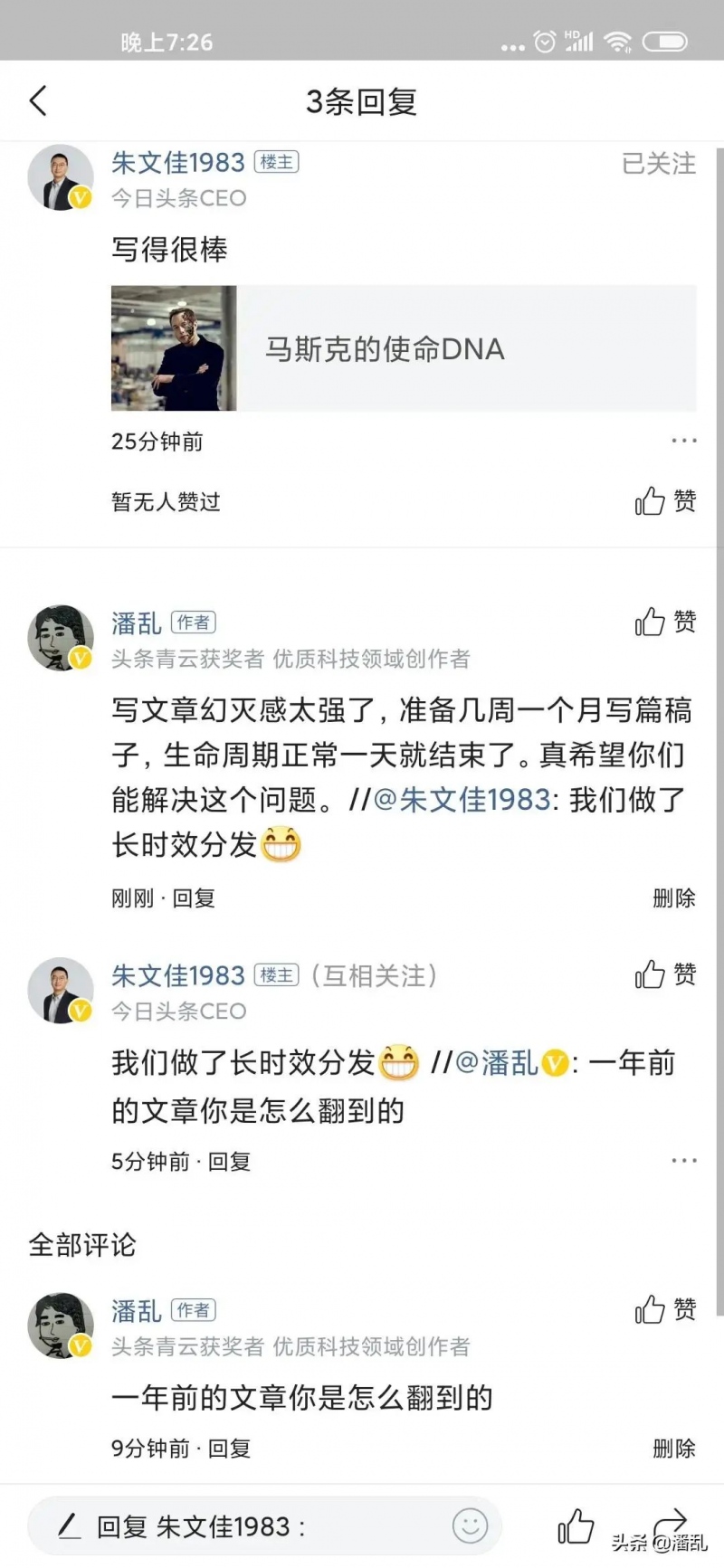724x1568 pixels.
Task: Reply to the 9分钟前 comment
Action: click(229, 1449)
